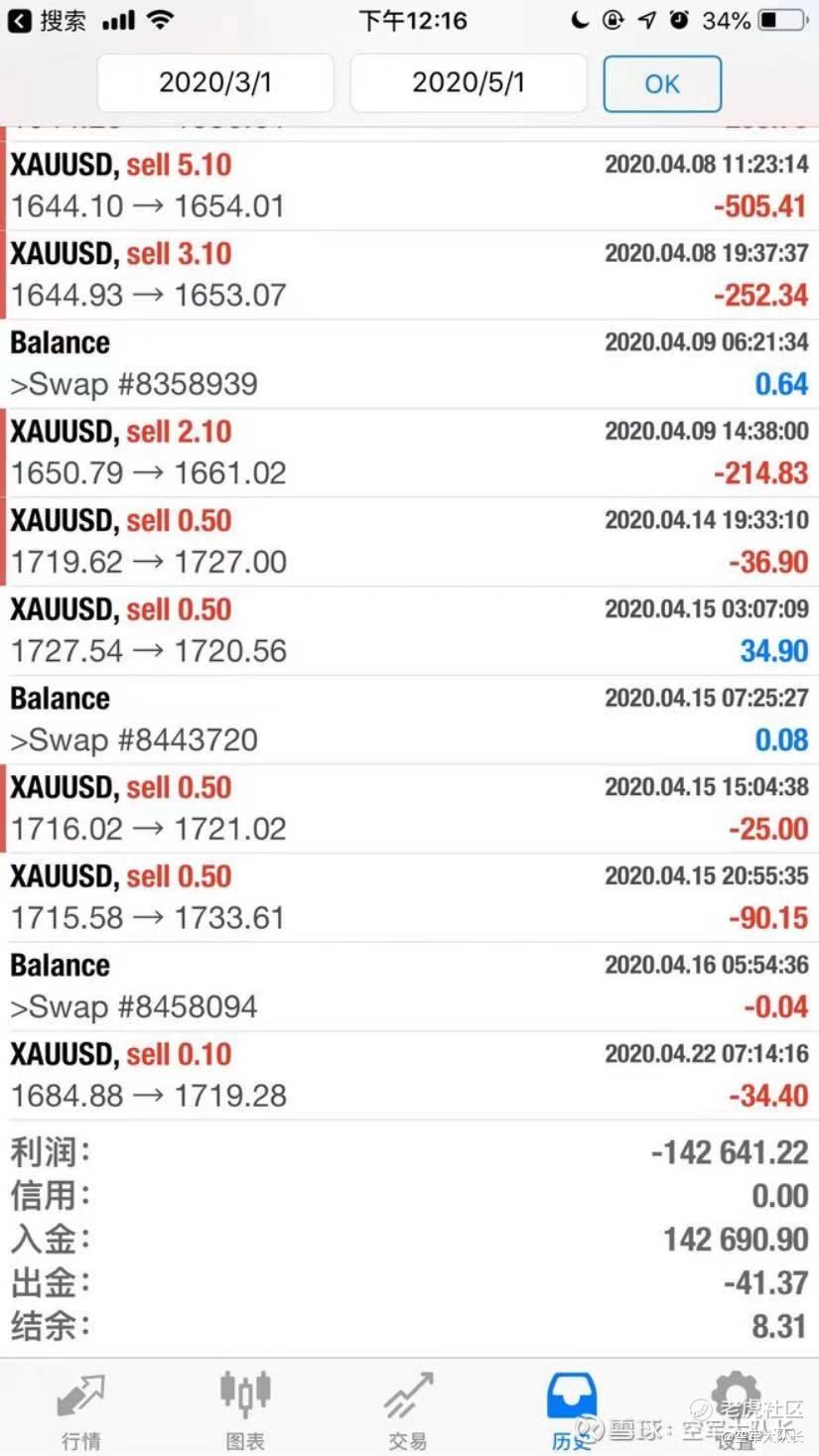Open the sell 3.10 trade at 1644.93

[x=409, y=275]
